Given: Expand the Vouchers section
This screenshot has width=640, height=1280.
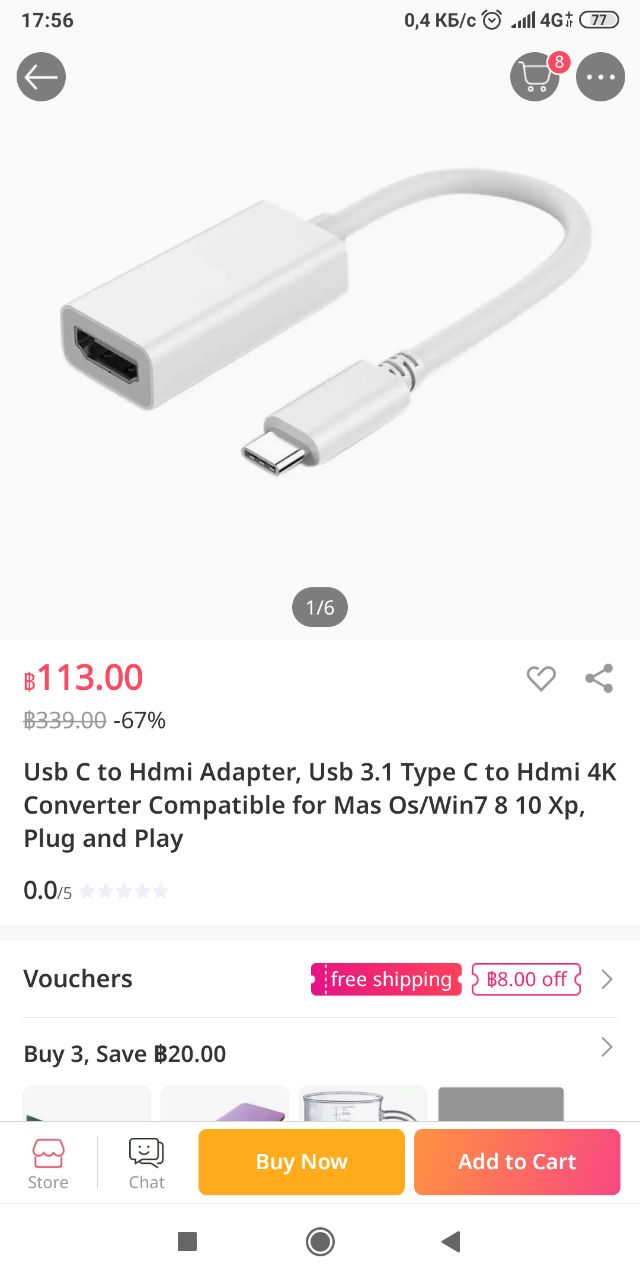Looking at the screenshot, I should click(x=607, y=979).
